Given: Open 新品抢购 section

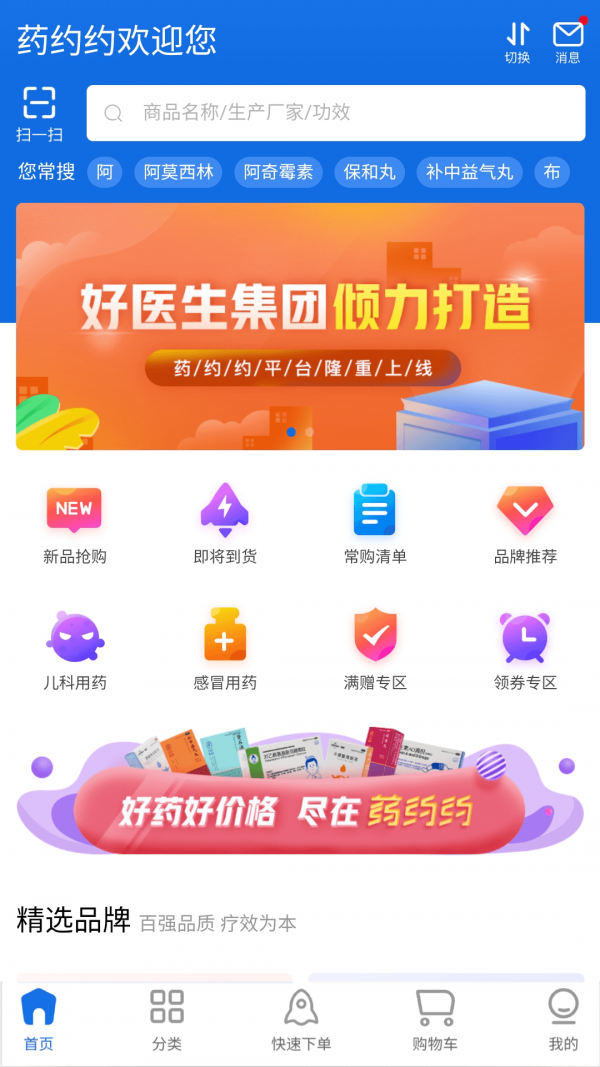Looking at the screenshot, I should click(x=74, y=524).
